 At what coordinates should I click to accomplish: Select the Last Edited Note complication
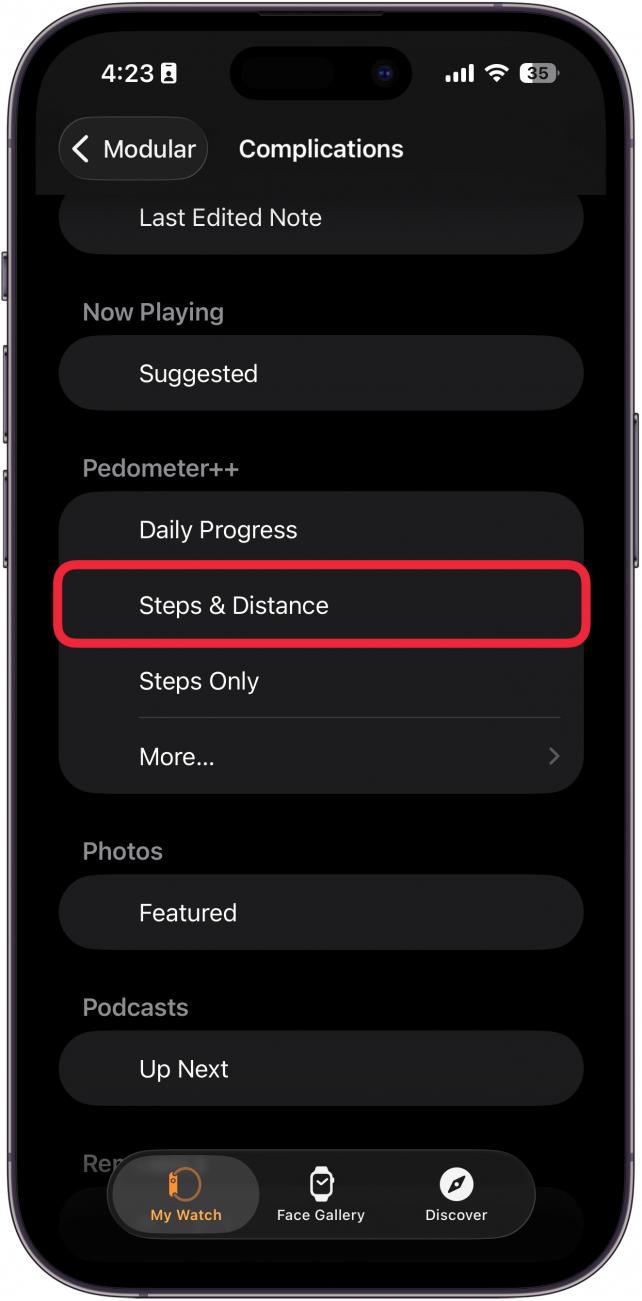coord(320,218)
